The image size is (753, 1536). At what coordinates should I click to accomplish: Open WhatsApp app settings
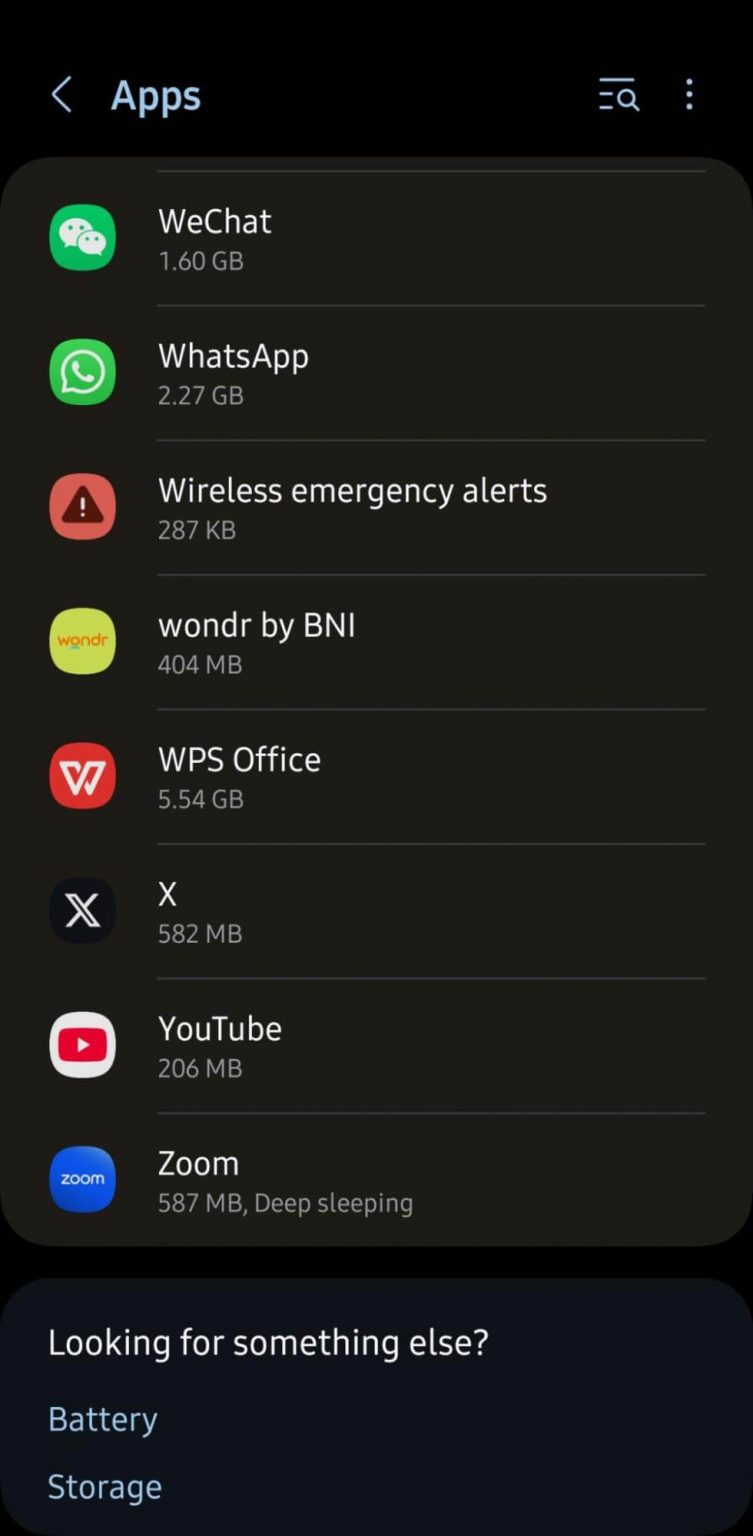click(x=376, y=373)
